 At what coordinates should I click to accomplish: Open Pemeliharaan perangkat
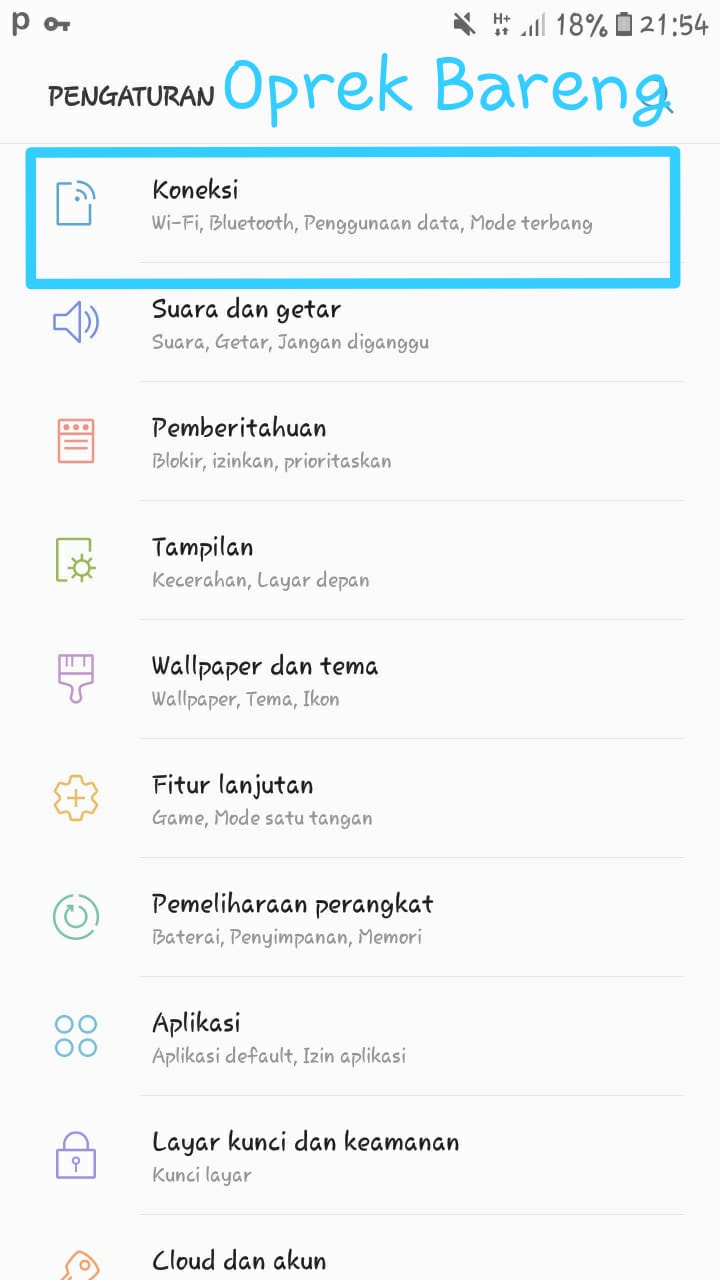360,919
